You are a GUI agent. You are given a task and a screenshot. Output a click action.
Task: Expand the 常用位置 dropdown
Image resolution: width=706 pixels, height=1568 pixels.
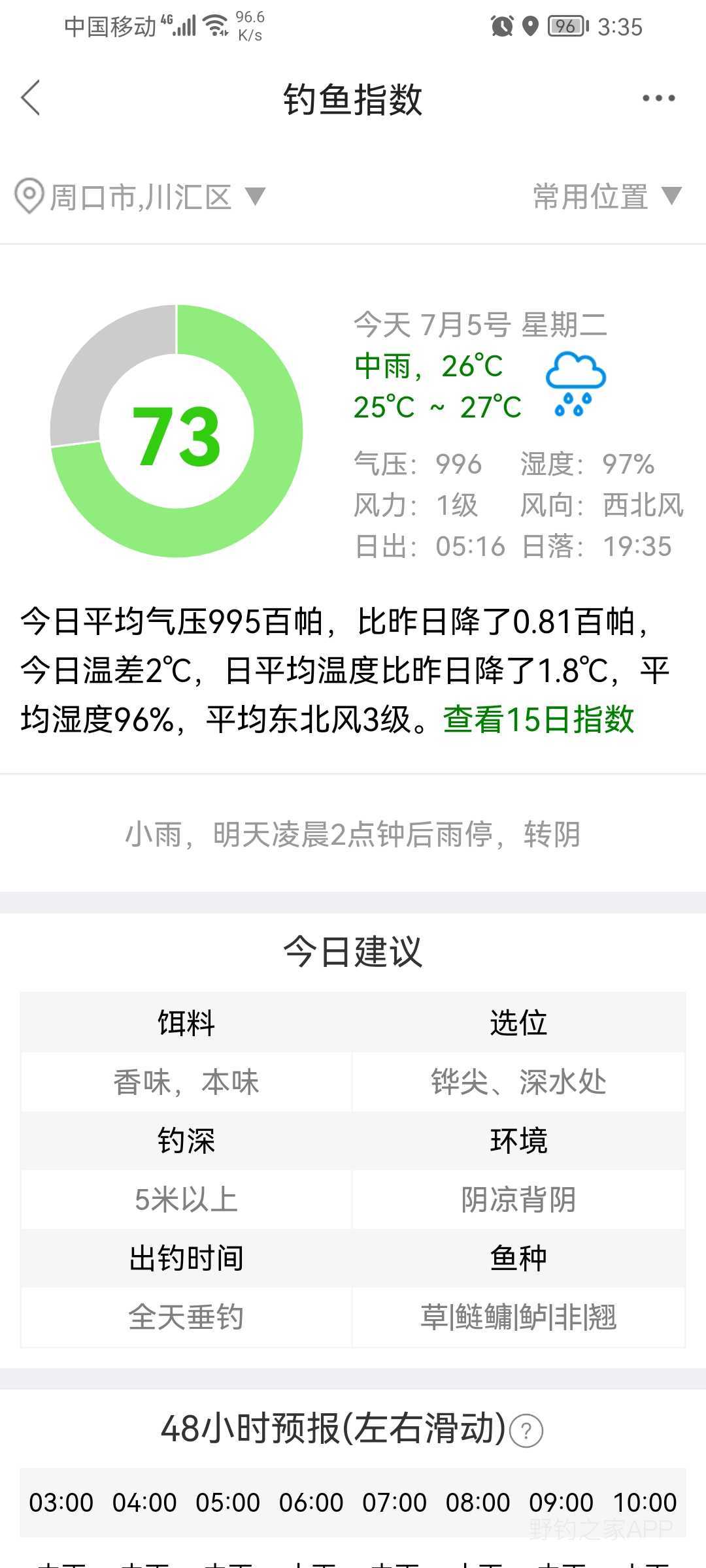(607, 196)
